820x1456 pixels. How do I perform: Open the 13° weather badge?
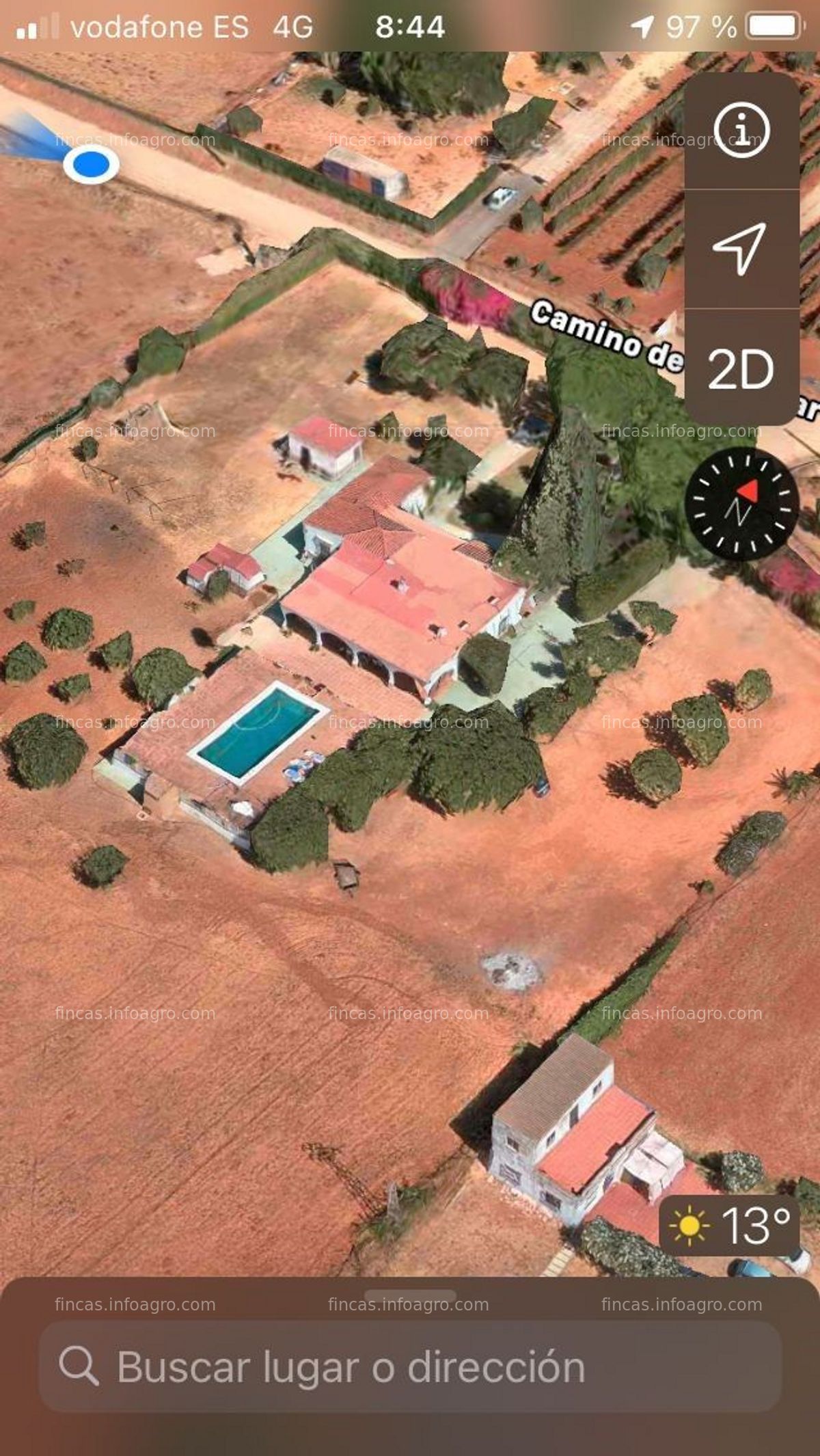point(730,1226)
